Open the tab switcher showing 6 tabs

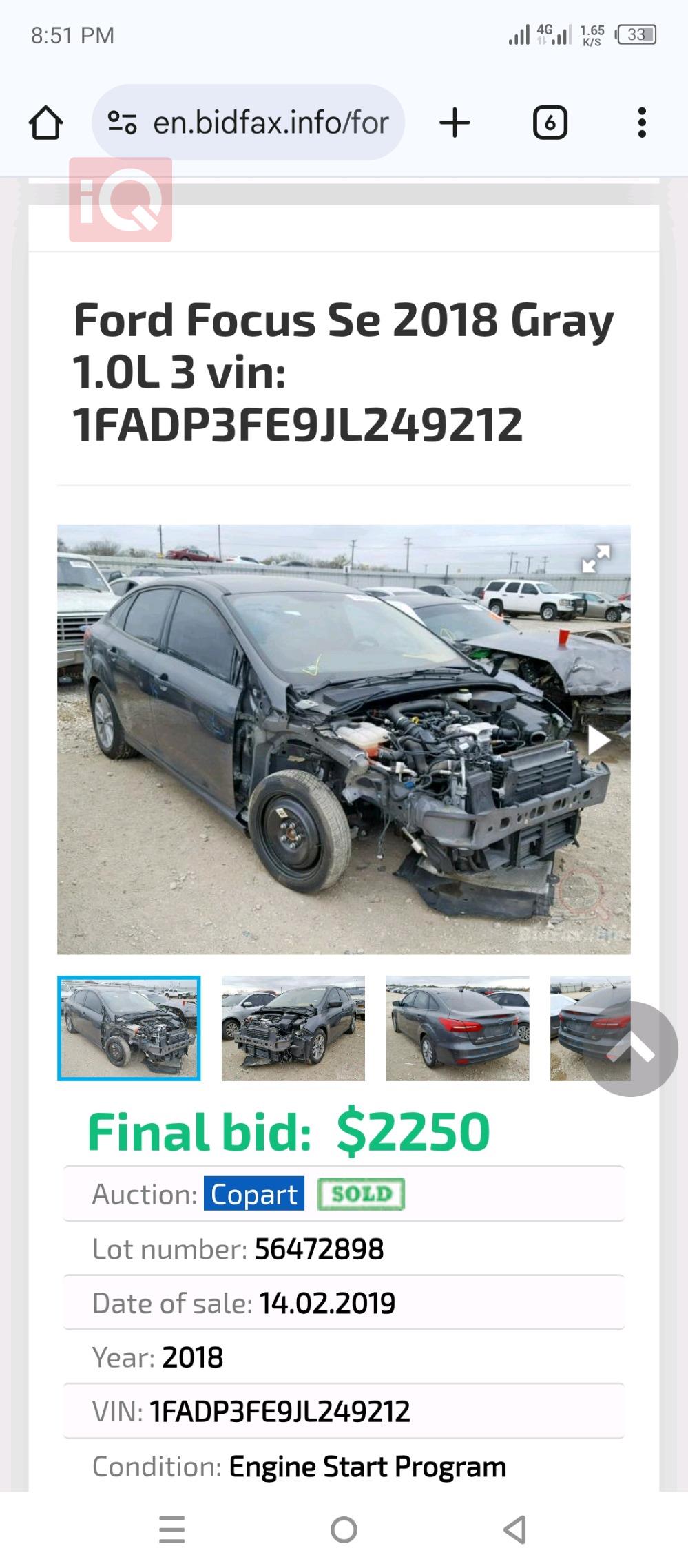(550, 123)
